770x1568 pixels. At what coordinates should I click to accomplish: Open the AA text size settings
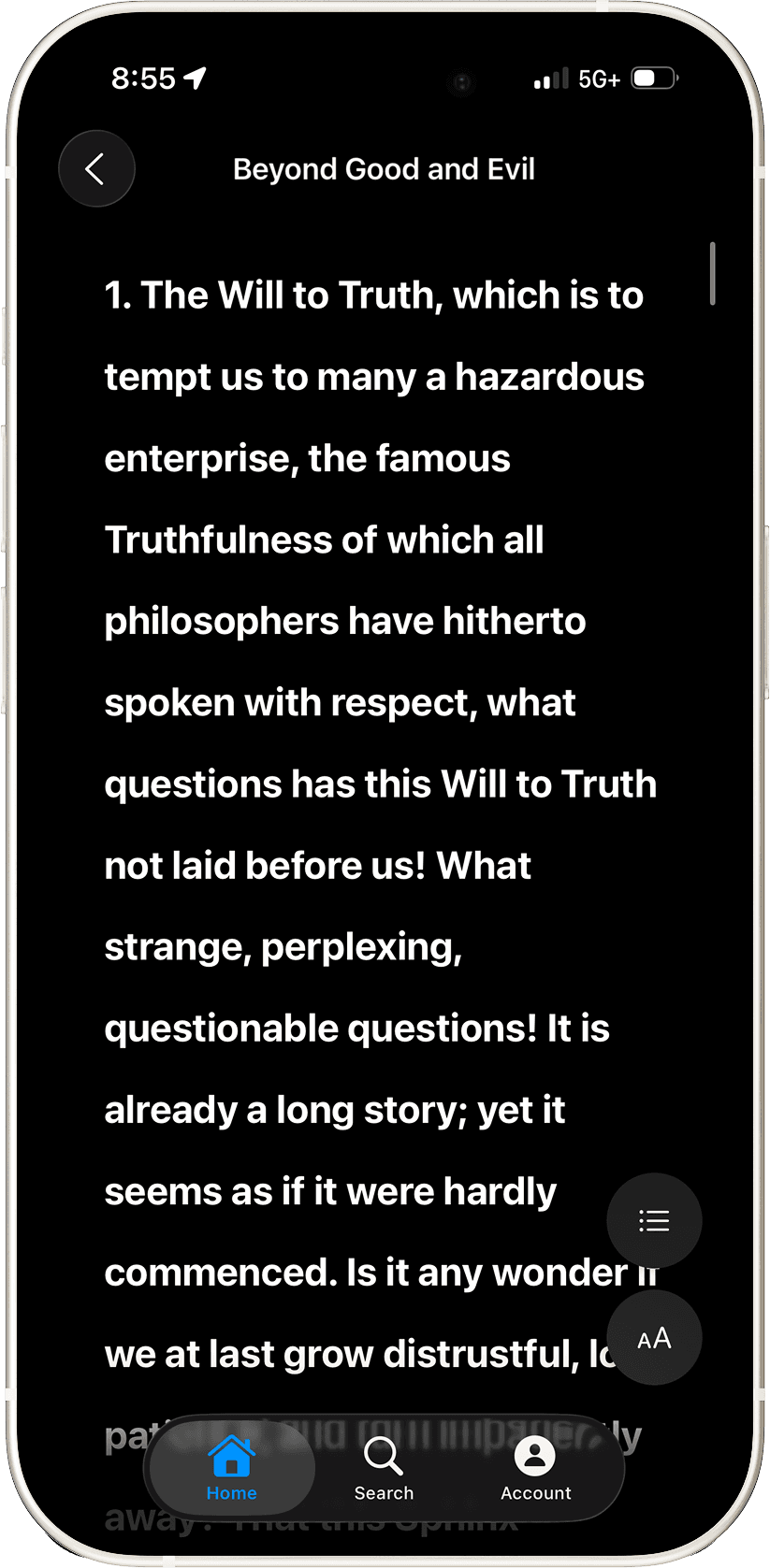point(654,1338)
